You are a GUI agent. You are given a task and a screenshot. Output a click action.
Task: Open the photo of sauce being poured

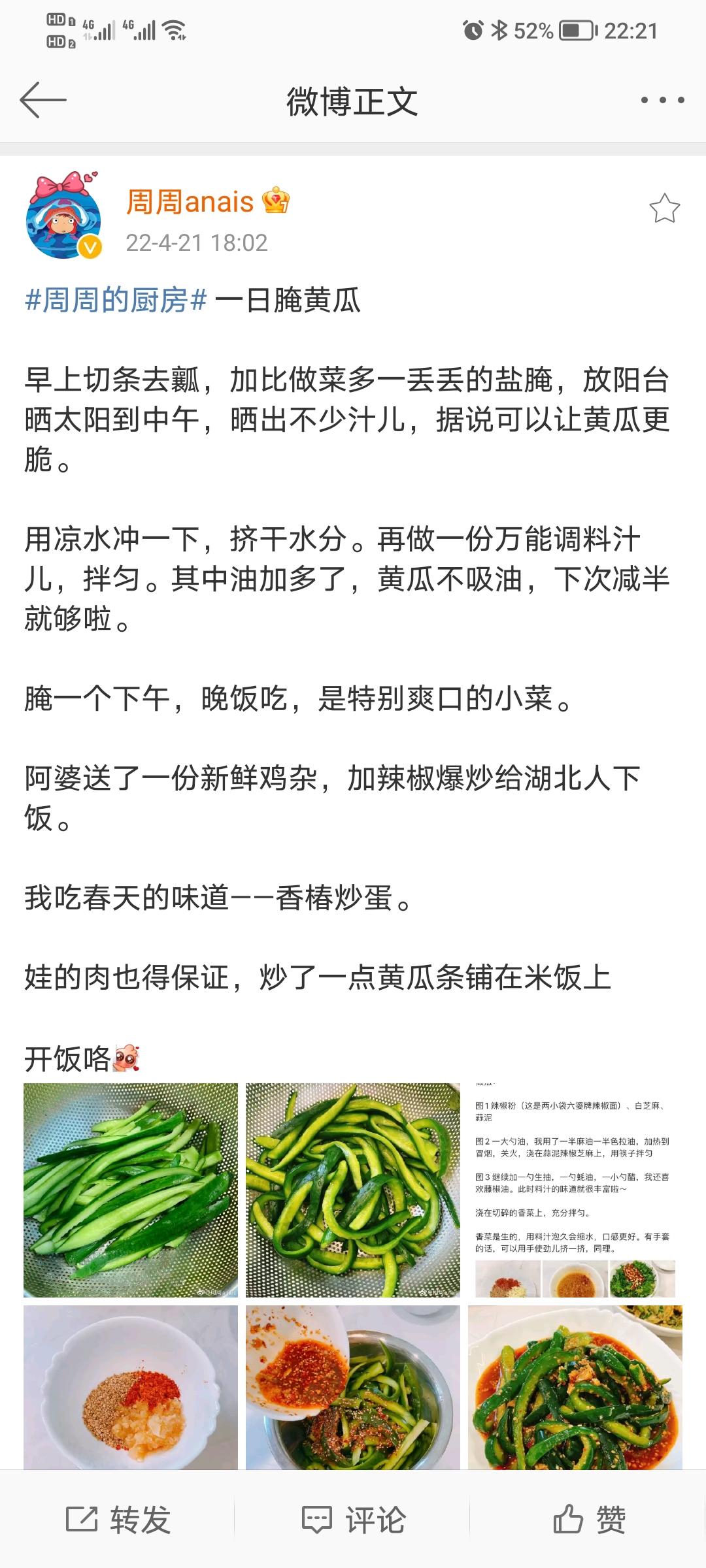coord(353,1386)
